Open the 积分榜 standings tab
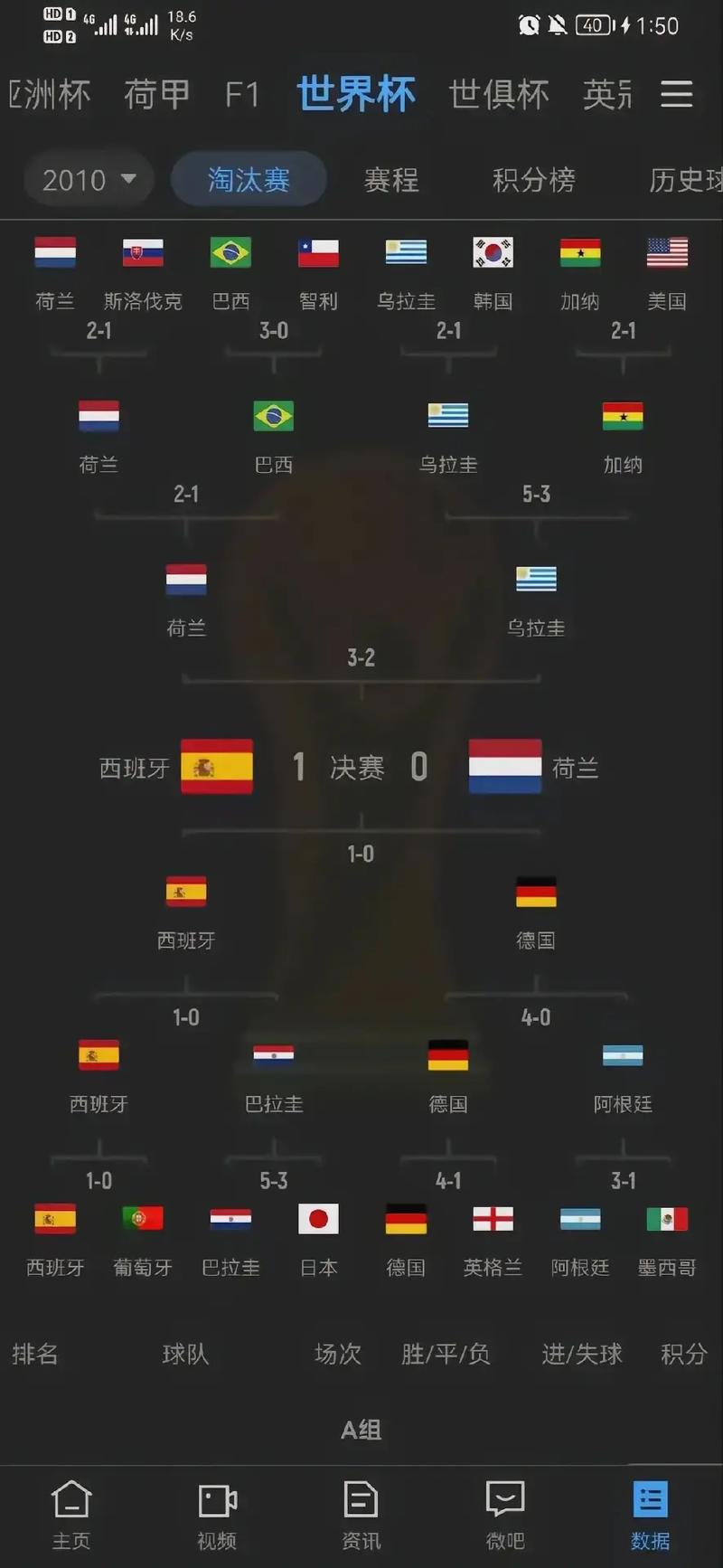 pos(533,180)
